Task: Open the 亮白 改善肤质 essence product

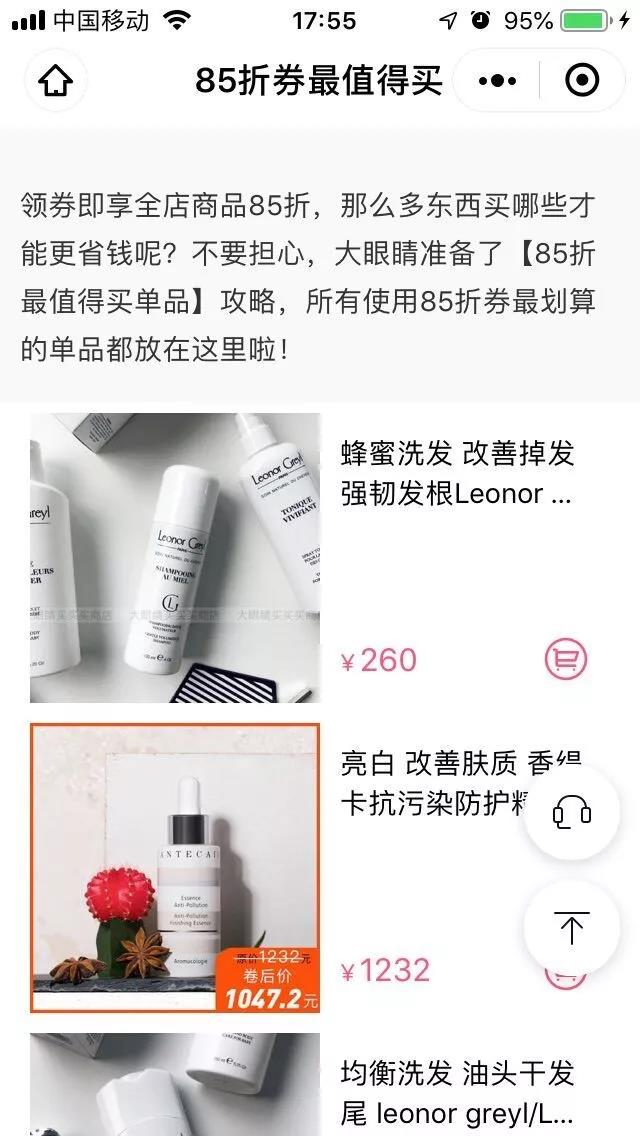Action: (430, 784)
